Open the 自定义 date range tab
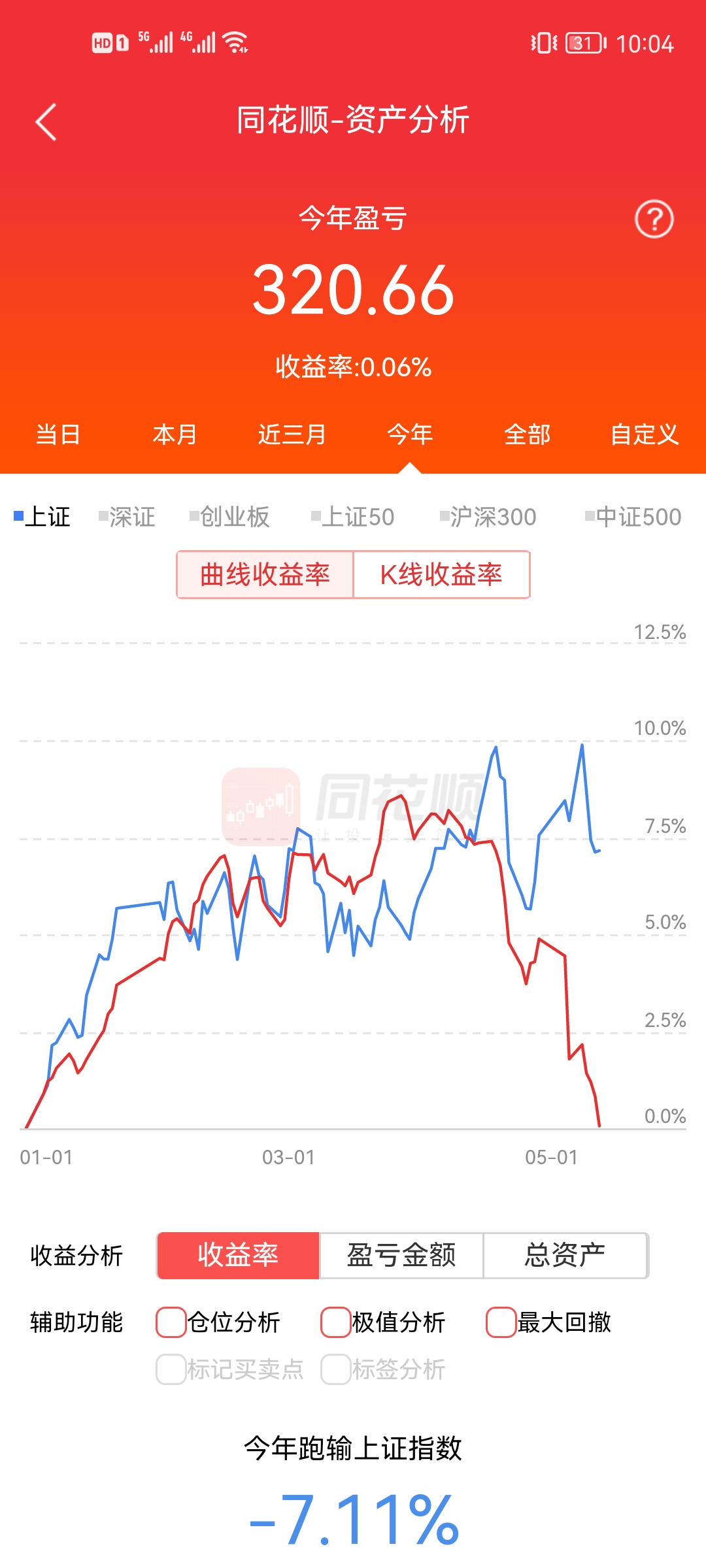Image resolution: width=706 pixels, height=1568 pixels. tap(644, 434)
